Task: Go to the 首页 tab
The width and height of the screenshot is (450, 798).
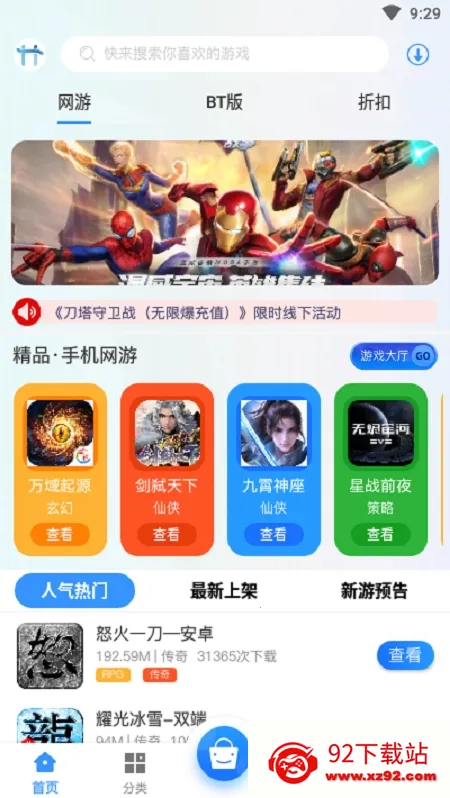Action: 45,773
